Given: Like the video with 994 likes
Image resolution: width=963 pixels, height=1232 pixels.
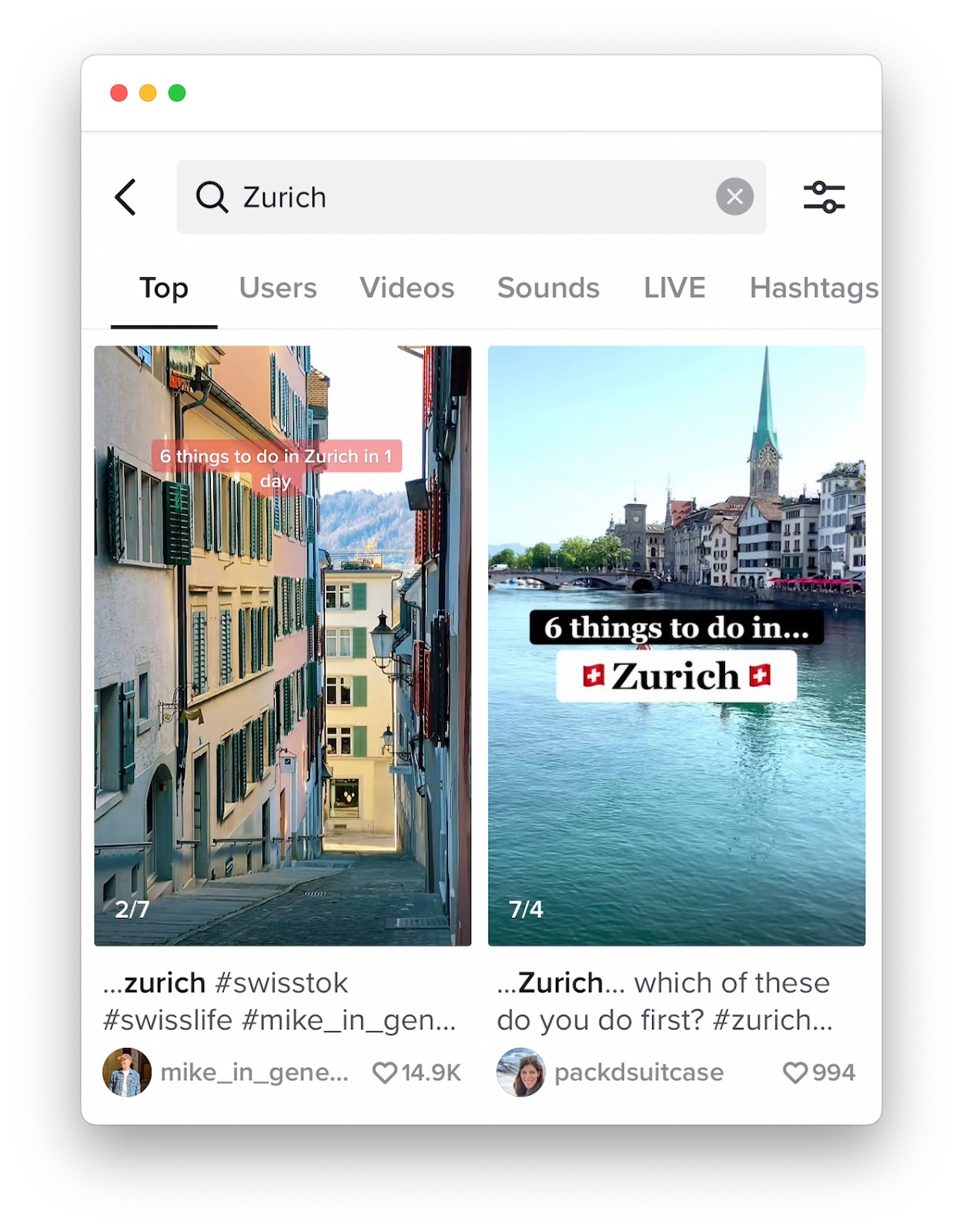Looking at the screenshot, I should pos(794,1073).
